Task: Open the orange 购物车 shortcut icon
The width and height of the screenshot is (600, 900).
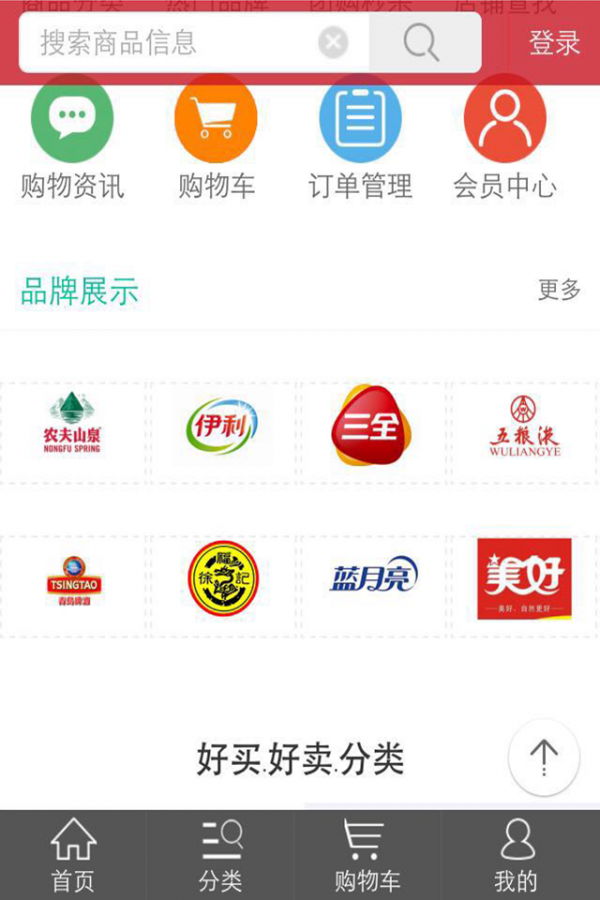Action: pos(216,120)
